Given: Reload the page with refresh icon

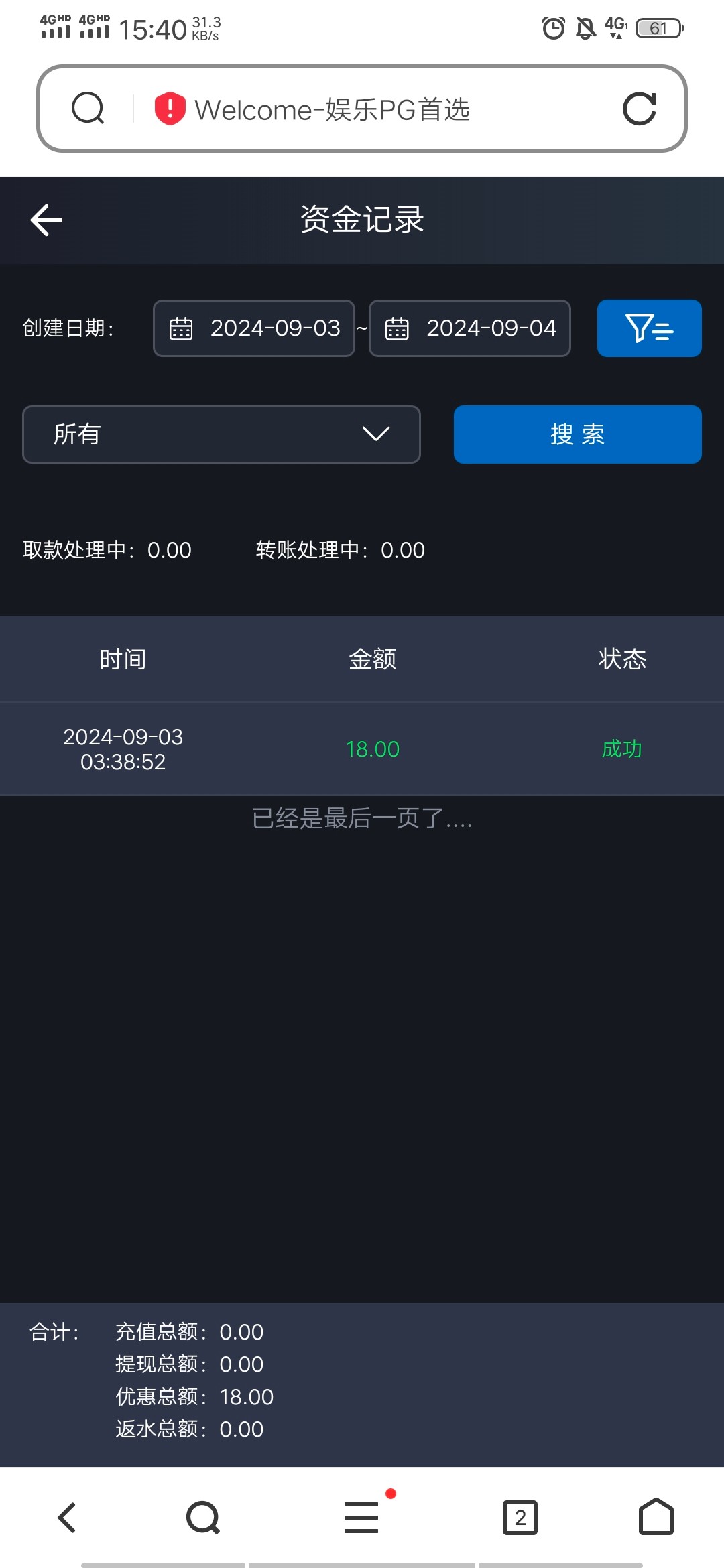Looking at the screenshot, I should tap(639, 109).
